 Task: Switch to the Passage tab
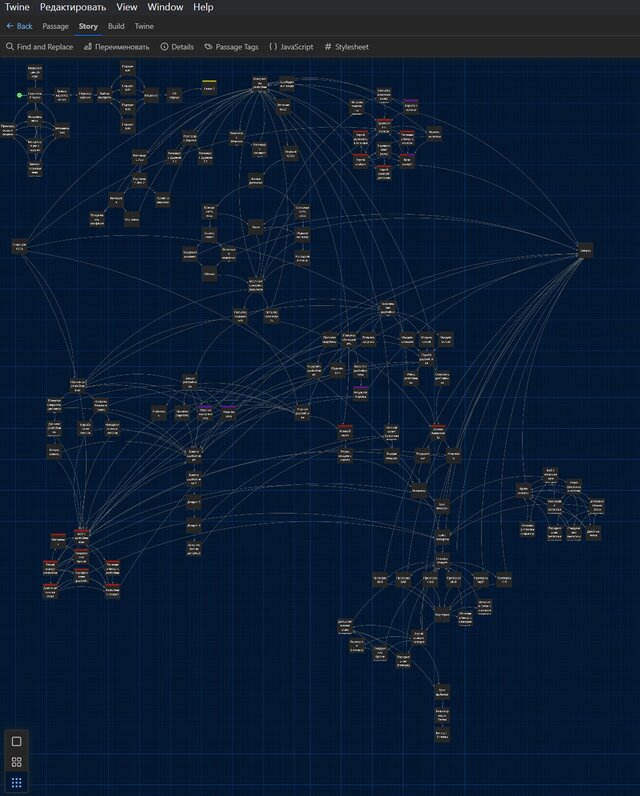(55, 26)
